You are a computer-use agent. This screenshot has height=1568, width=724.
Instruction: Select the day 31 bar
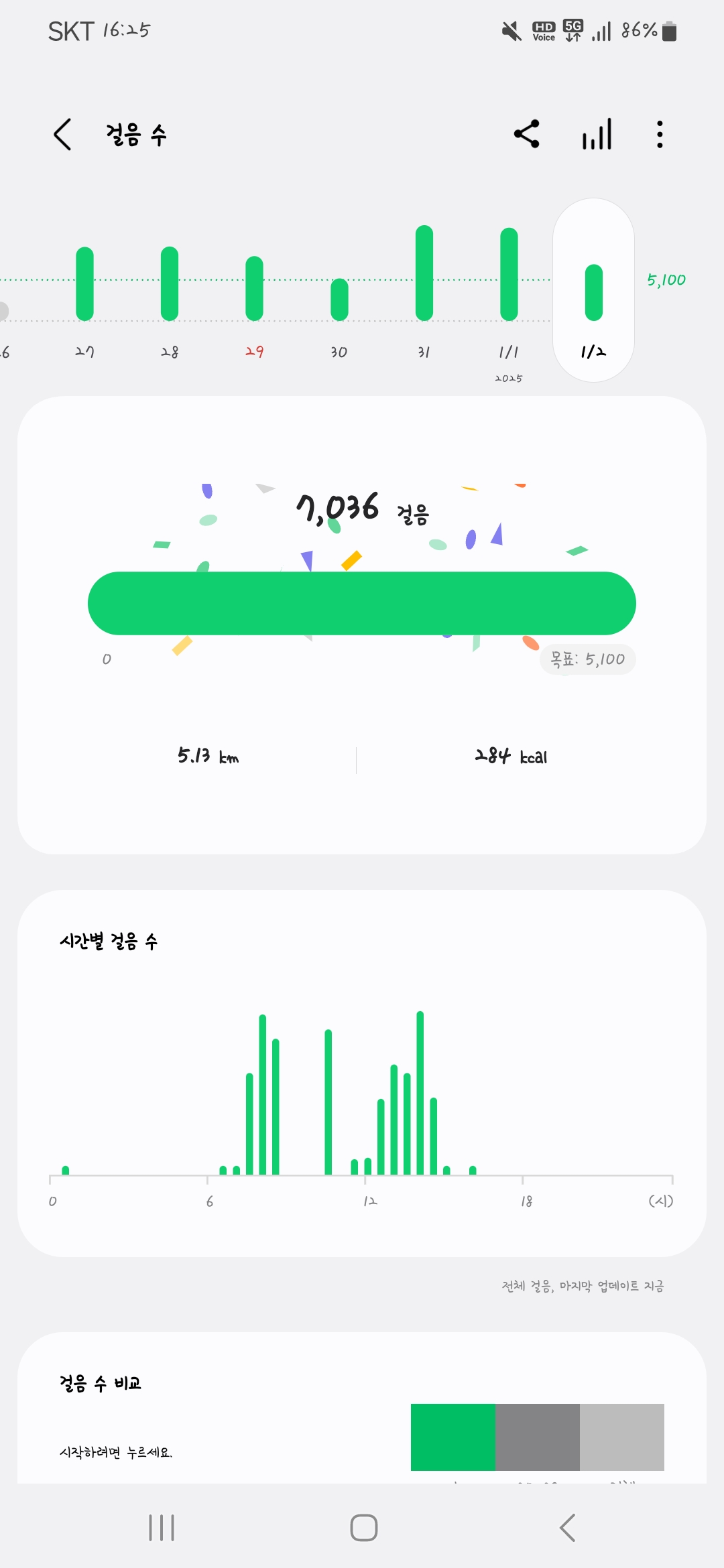point(424,273)
